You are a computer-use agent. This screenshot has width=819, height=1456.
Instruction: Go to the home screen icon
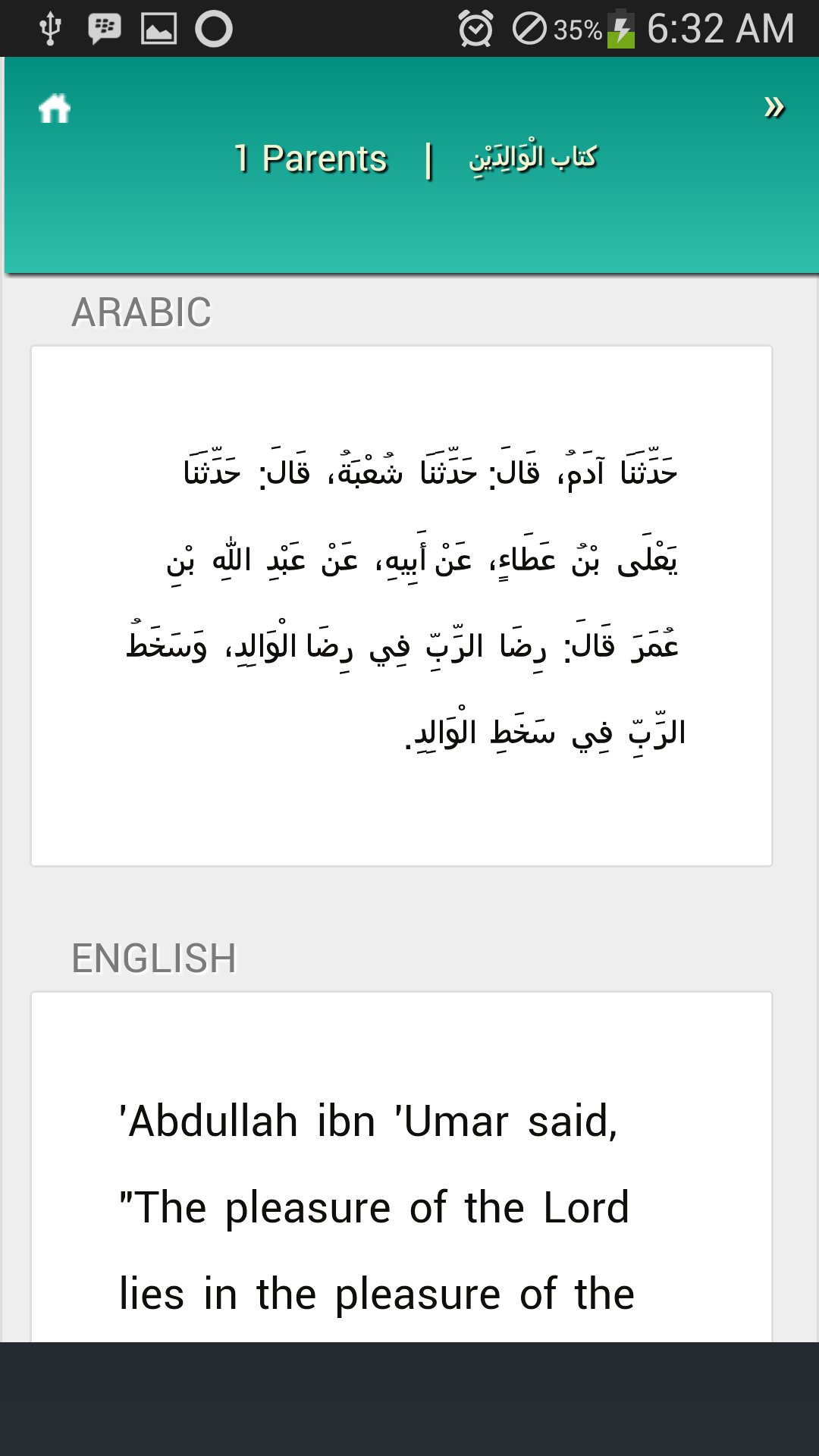tap(55, 108)
